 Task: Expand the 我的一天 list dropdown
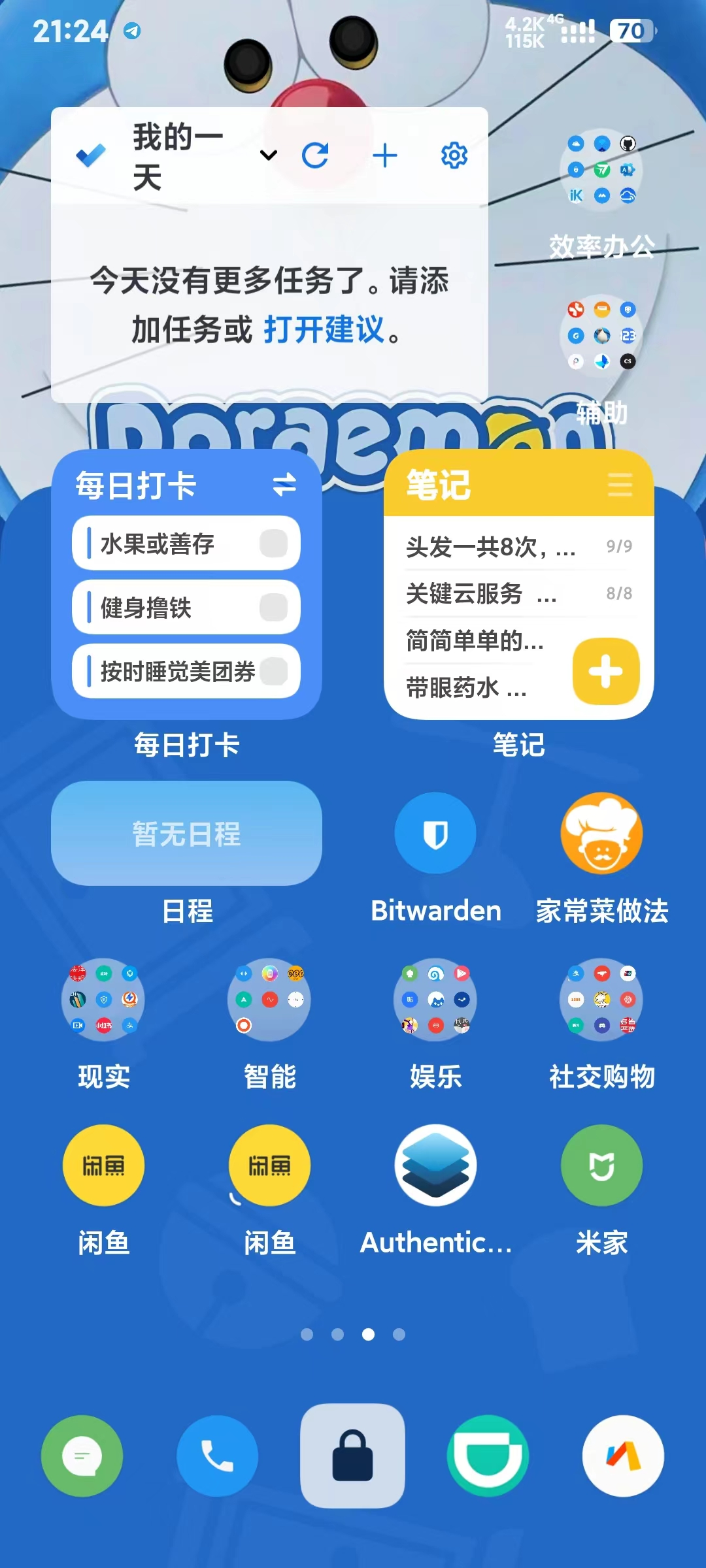[268, 155]
